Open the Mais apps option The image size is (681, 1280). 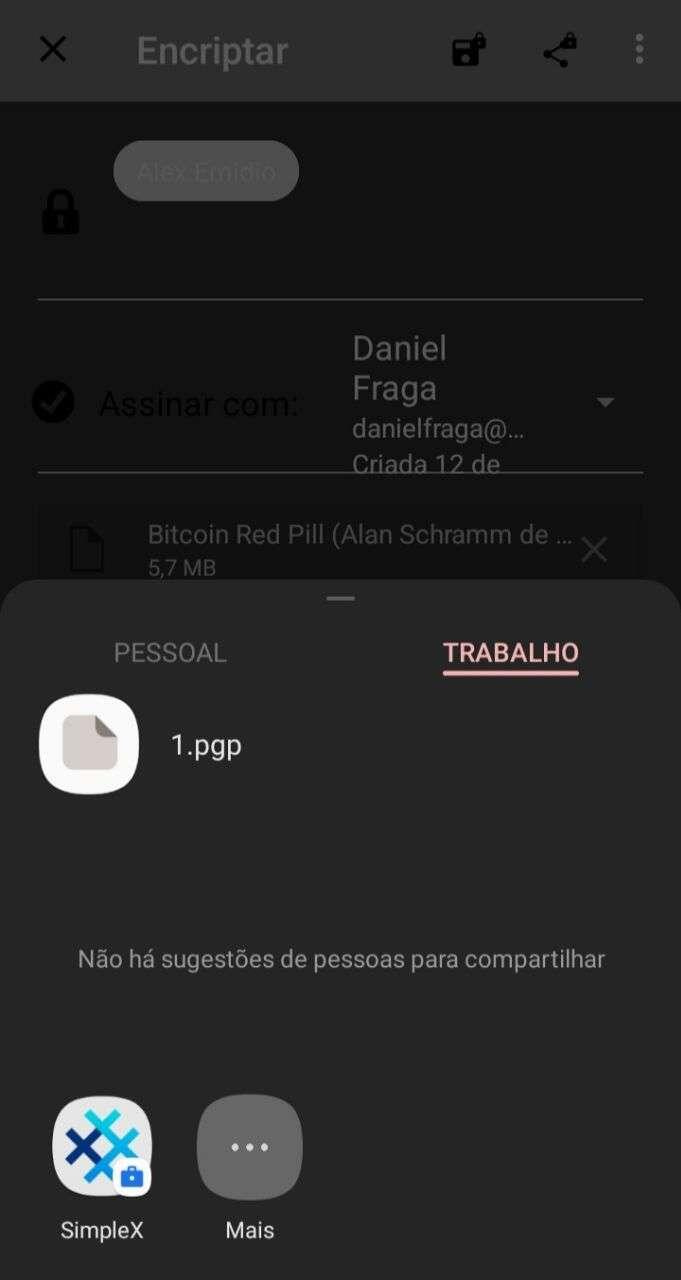point(249,1148)
